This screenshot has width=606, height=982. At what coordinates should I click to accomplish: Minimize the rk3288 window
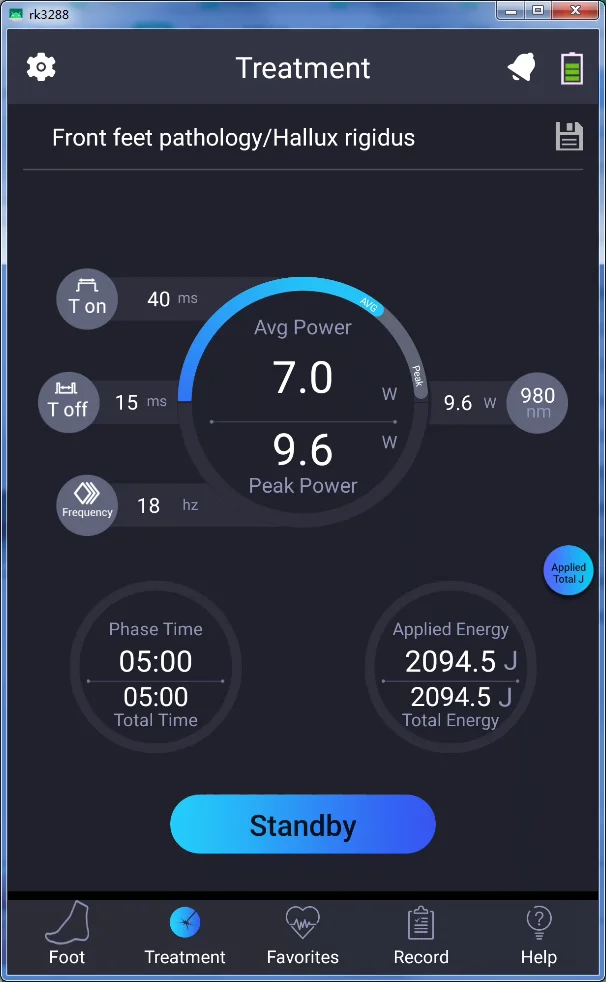coord(513,10)
